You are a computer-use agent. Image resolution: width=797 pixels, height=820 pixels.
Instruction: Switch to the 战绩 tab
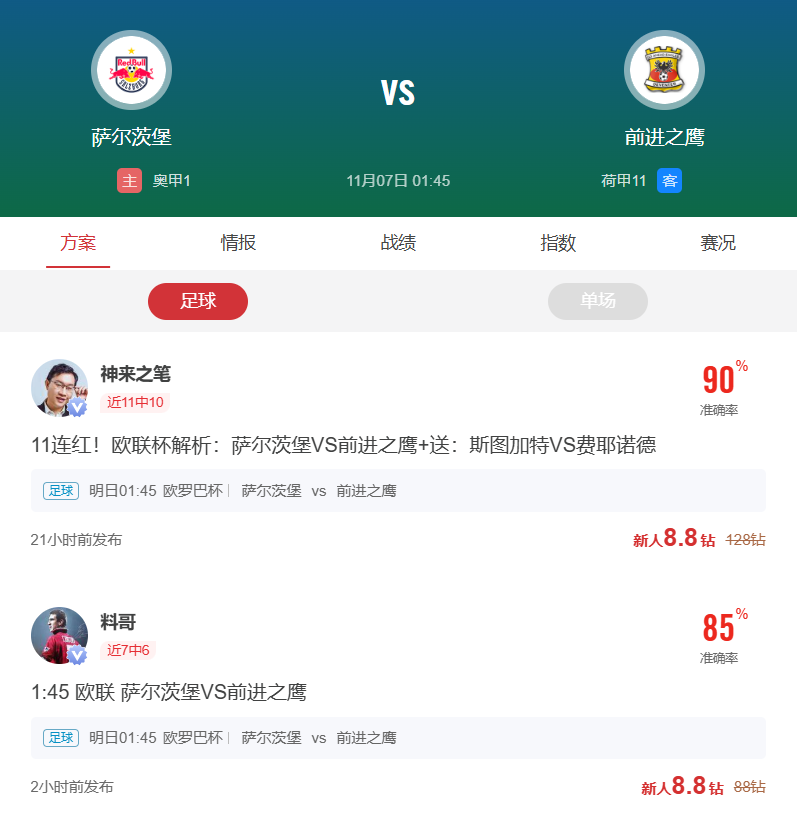point(398,243)
